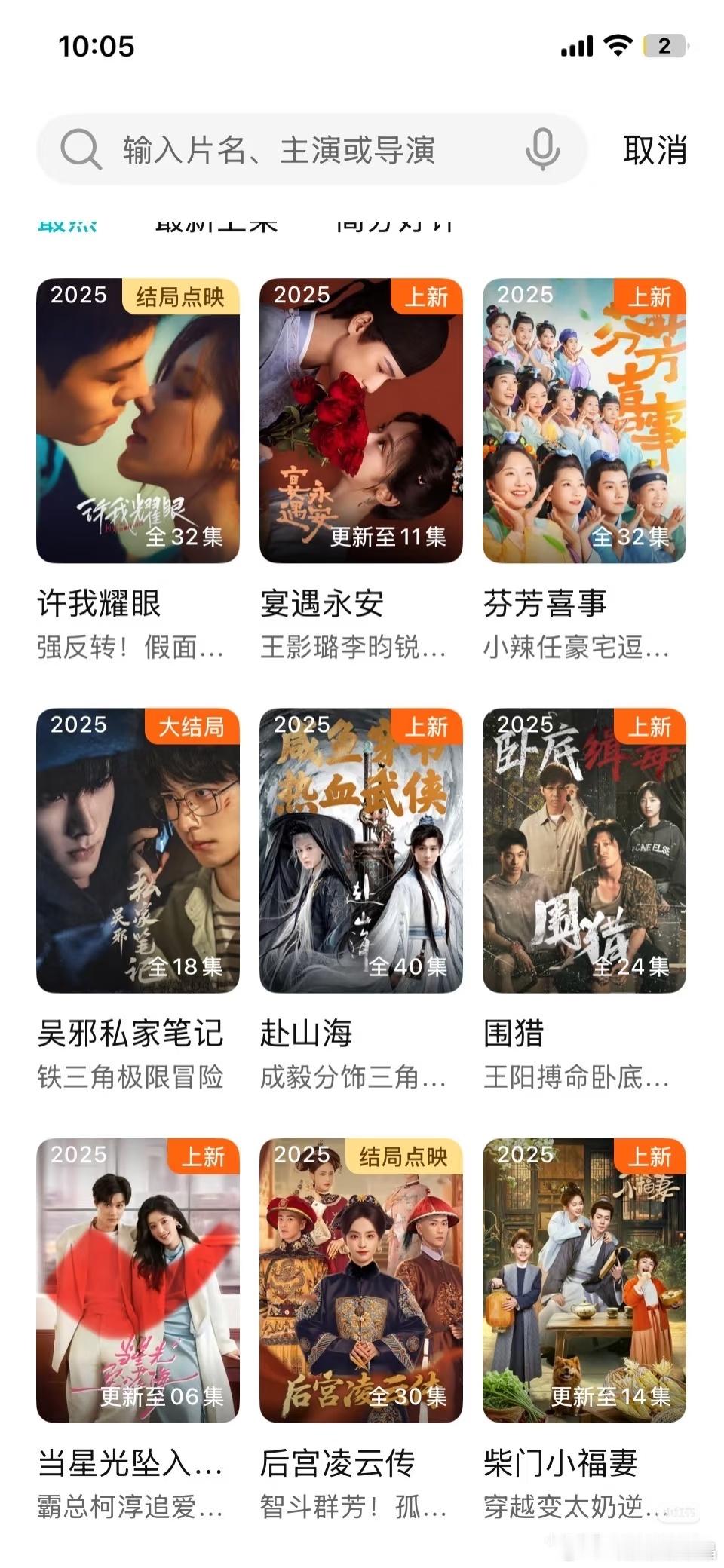The image size is (724, 1568).
Task: Open the drama 许我耀眼
Action: click(x=138, y=421)
